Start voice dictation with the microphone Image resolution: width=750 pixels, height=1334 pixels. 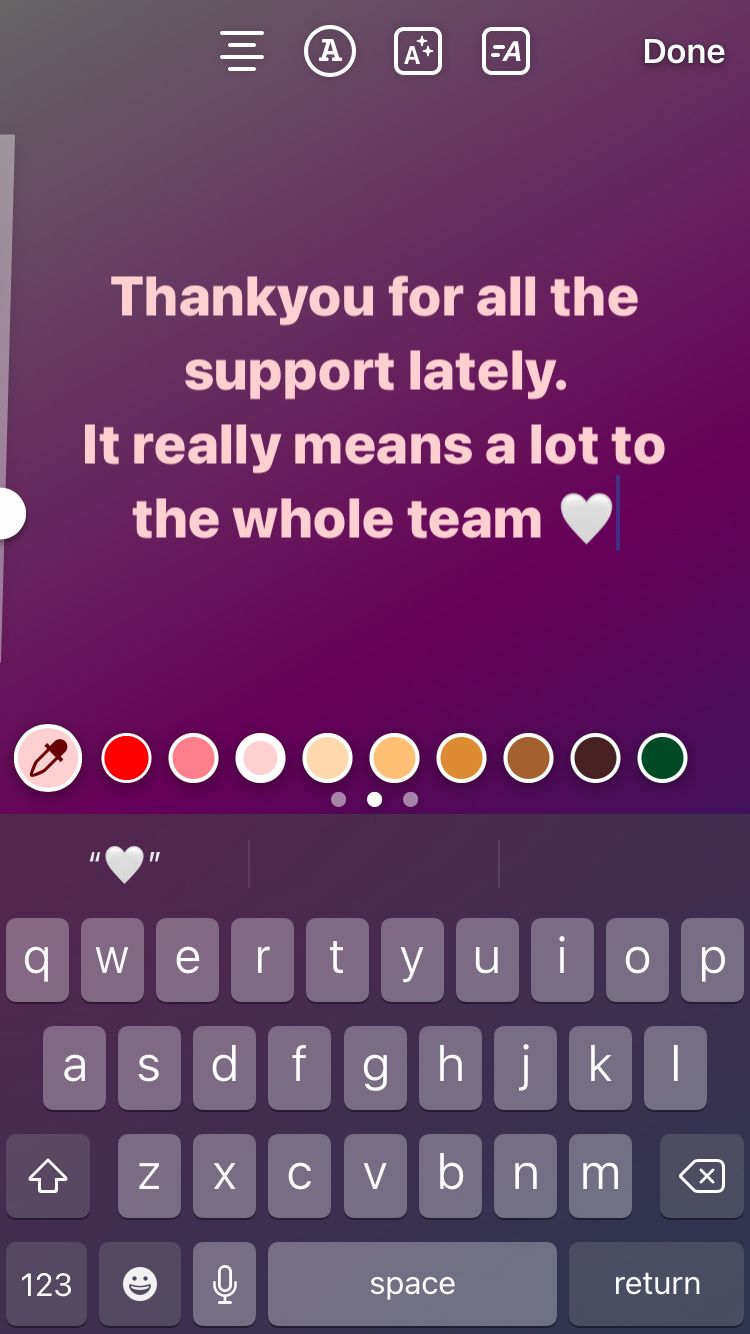(225, 1284)
